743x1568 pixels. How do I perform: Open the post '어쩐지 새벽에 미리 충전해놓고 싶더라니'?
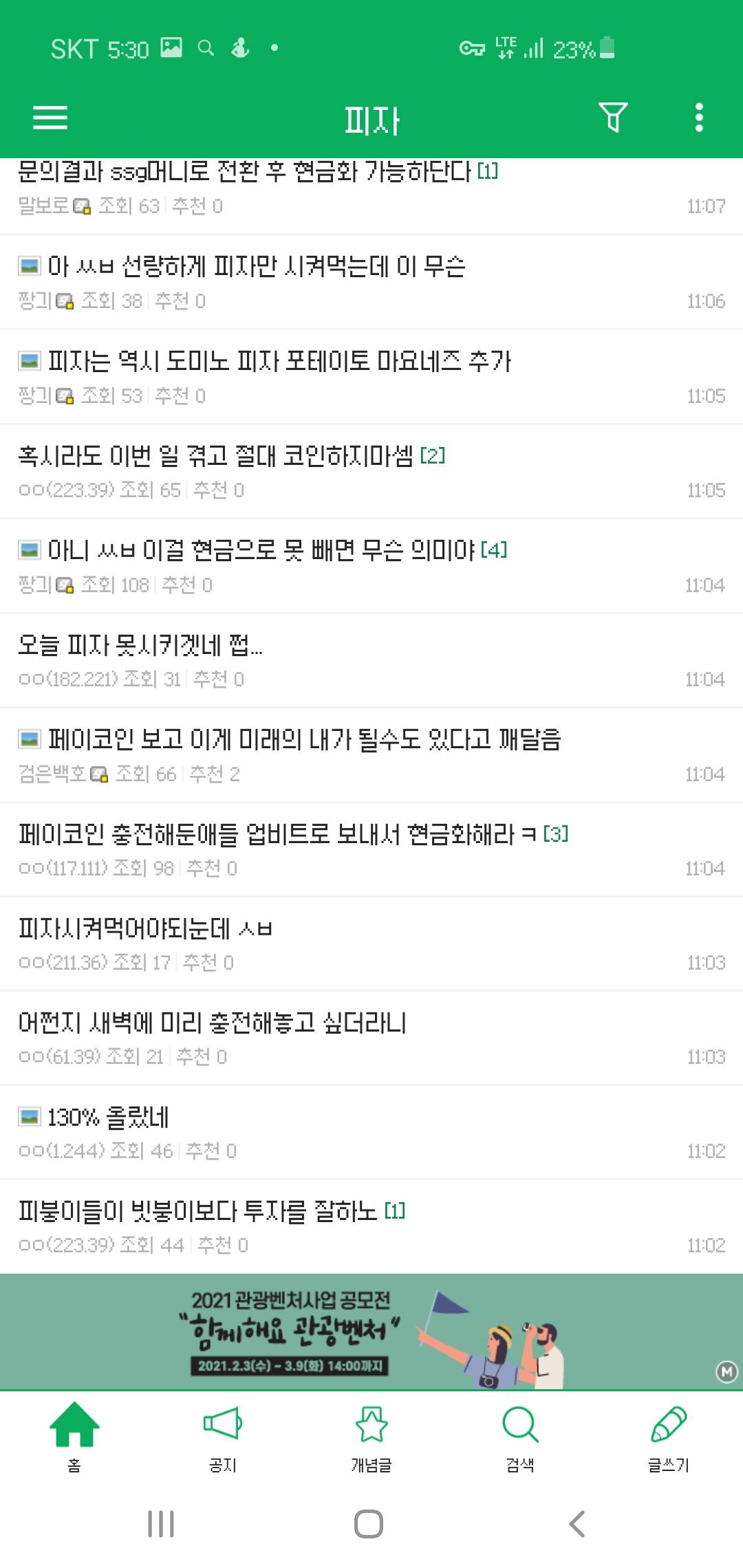click(212, 1023)
